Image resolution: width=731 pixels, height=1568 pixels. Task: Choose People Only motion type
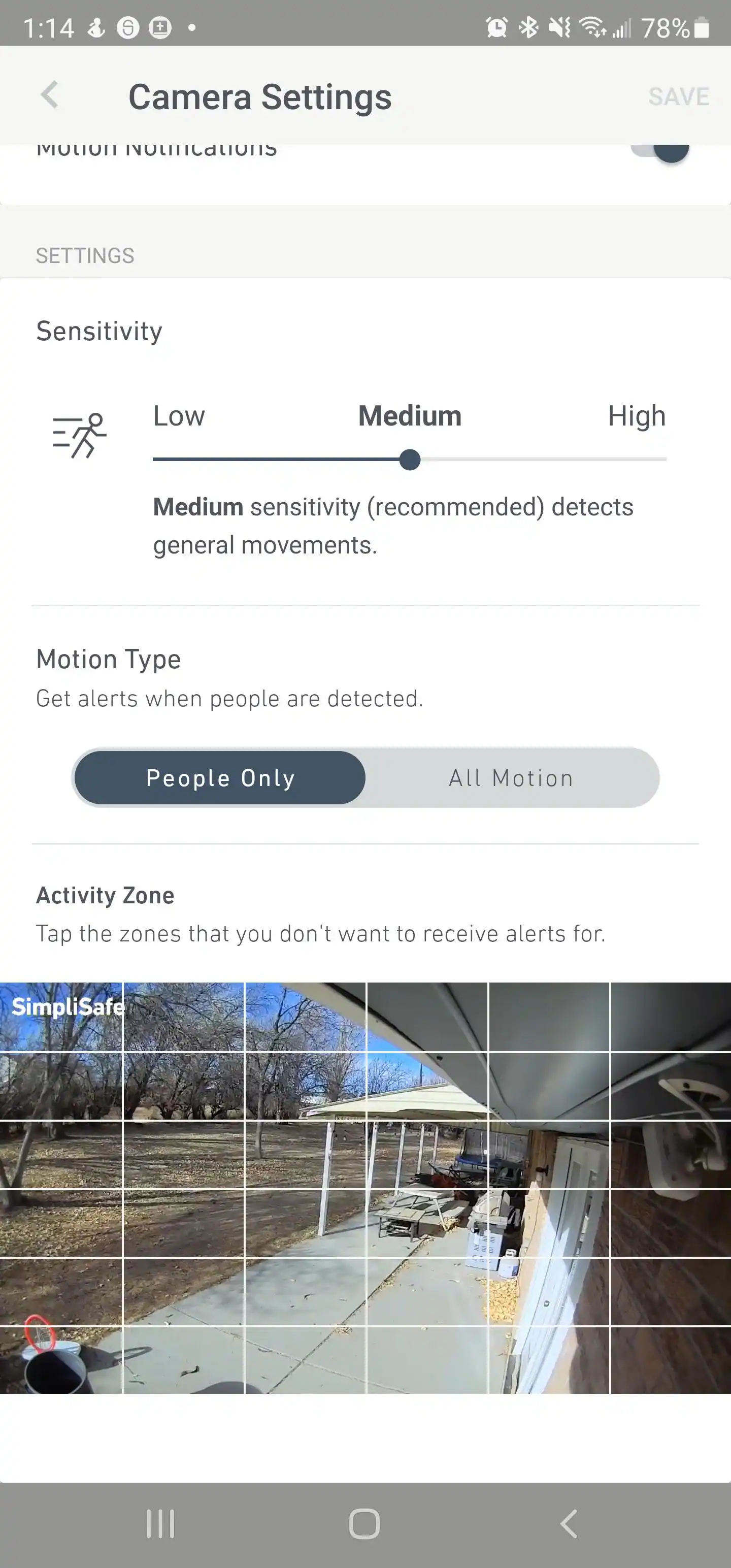220,778
